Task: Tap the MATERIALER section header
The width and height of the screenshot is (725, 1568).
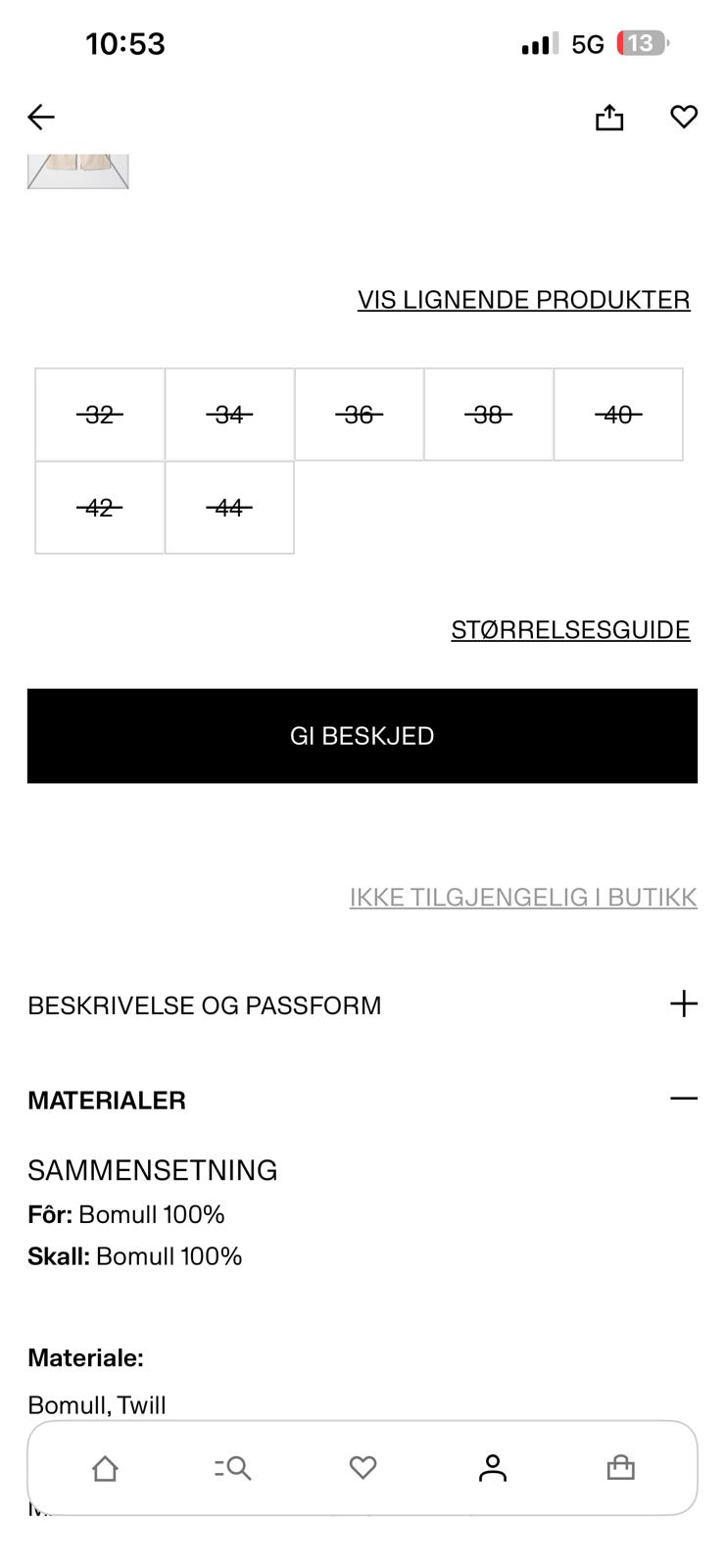Action: 106,1100
